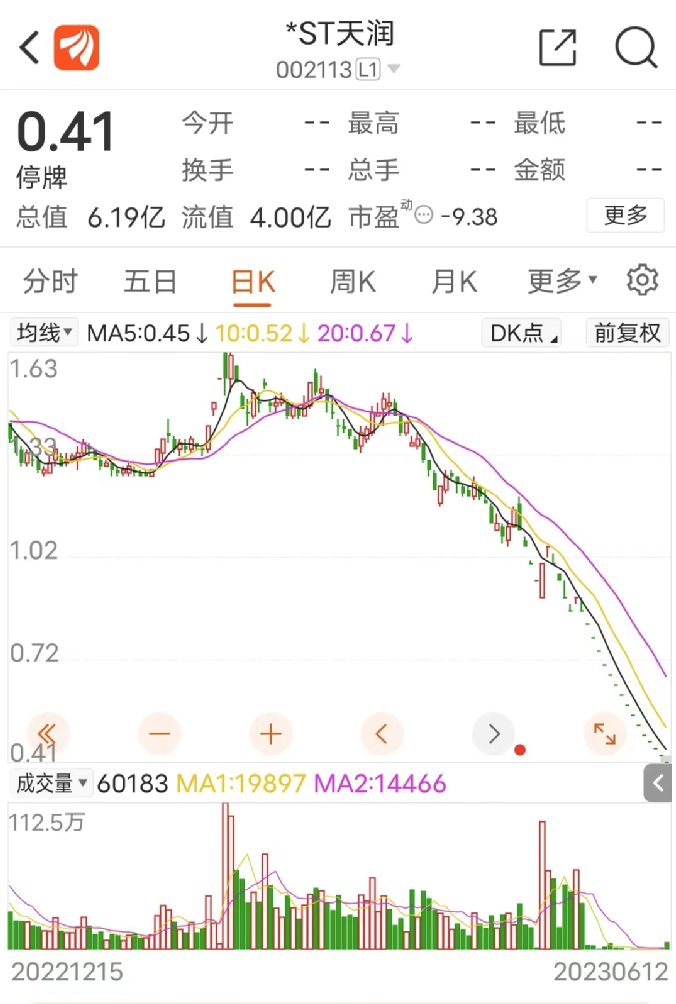Image resolution: width=676 pixels, height=1004 pixels.
Task: Switch to the 分时 tab
Action: (50, 281)
